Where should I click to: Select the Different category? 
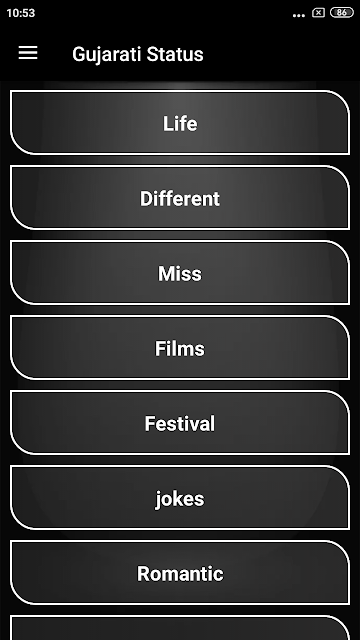pyautogui.click(x=180, y=198)
